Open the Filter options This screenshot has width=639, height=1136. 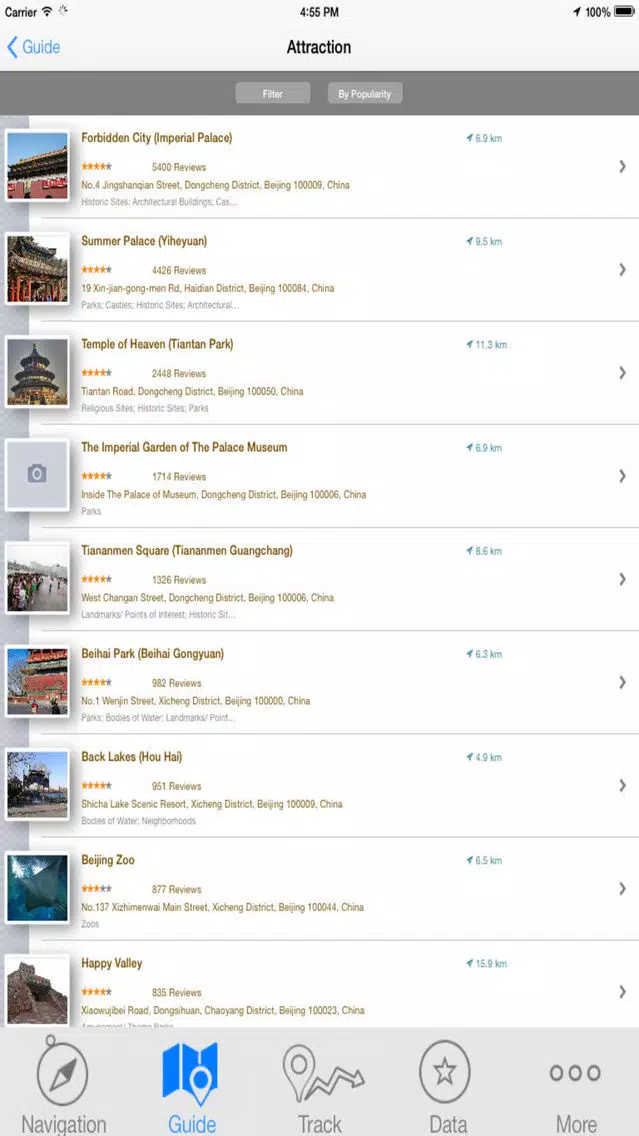tap(272, 94)
